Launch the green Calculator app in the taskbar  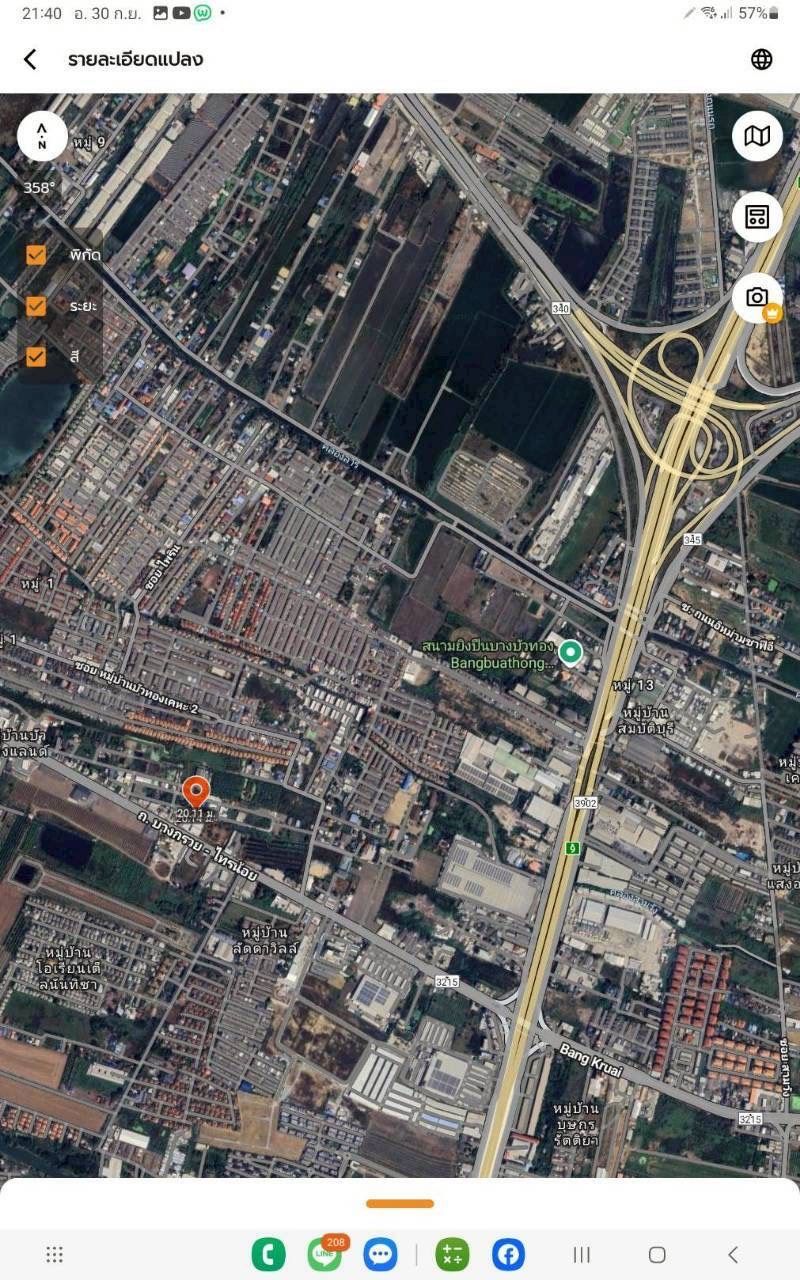(x=452, y=1254)
